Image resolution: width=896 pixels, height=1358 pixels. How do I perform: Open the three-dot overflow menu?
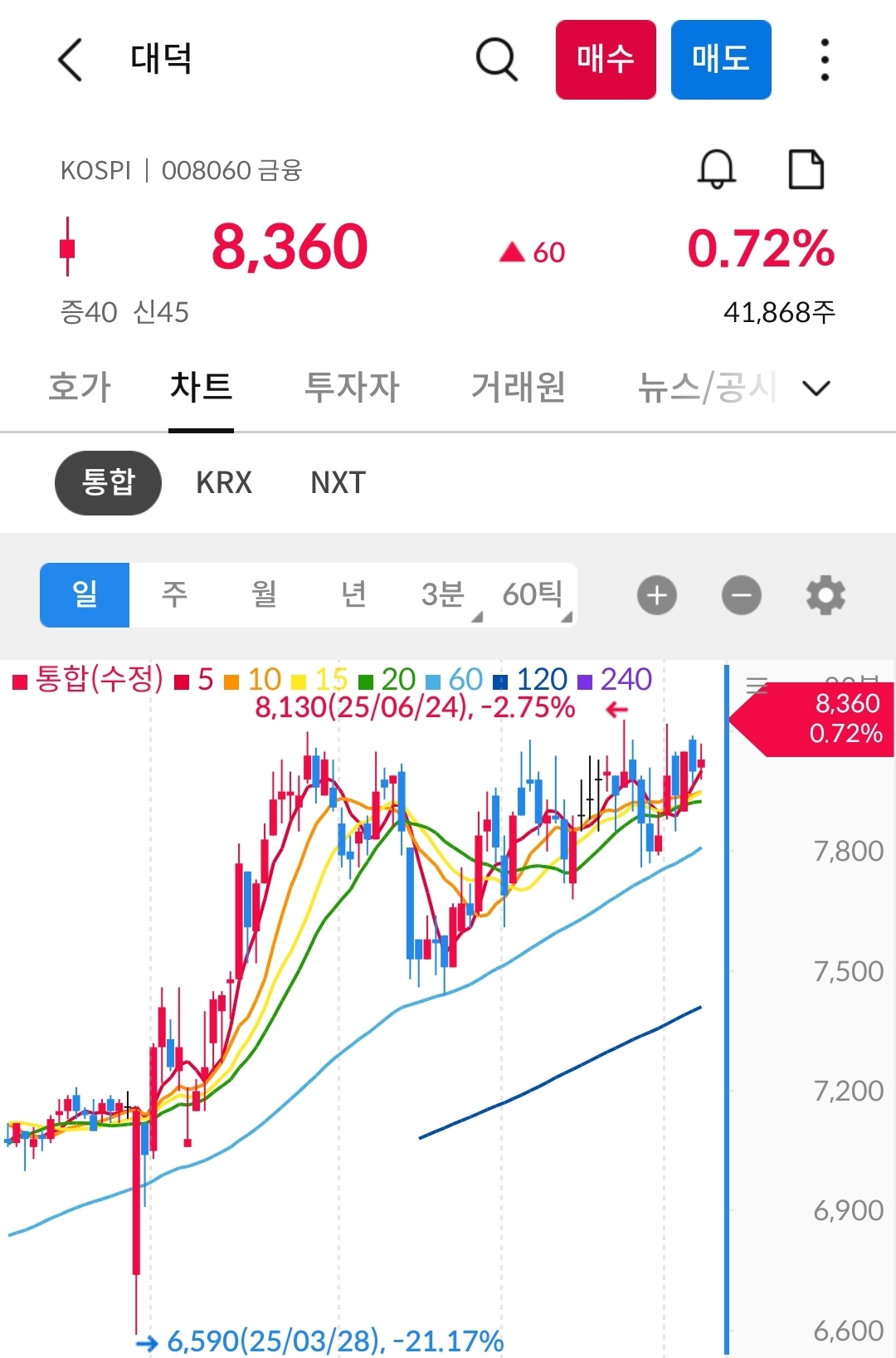click(x=824, y=59)
